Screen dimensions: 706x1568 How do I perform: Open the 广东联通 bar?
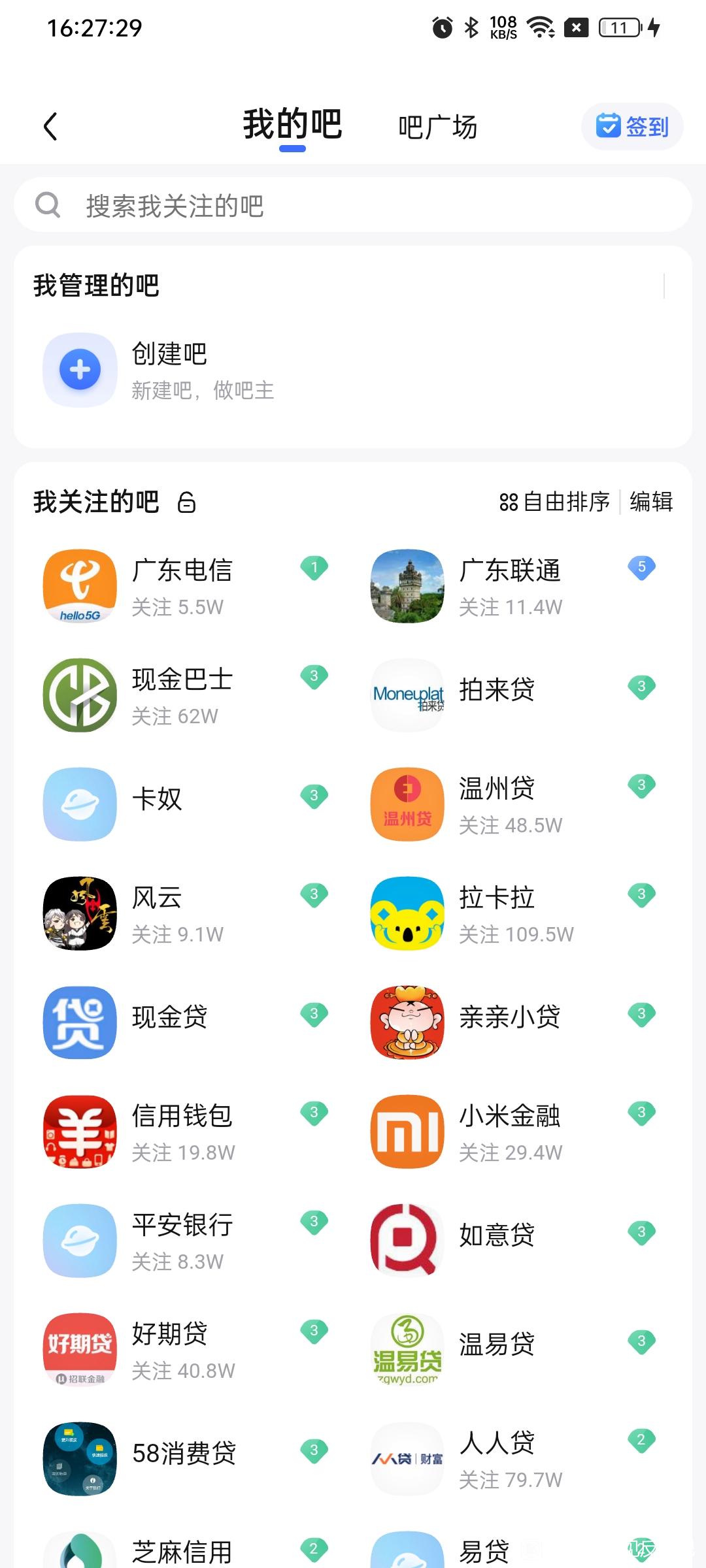(509, 586)
